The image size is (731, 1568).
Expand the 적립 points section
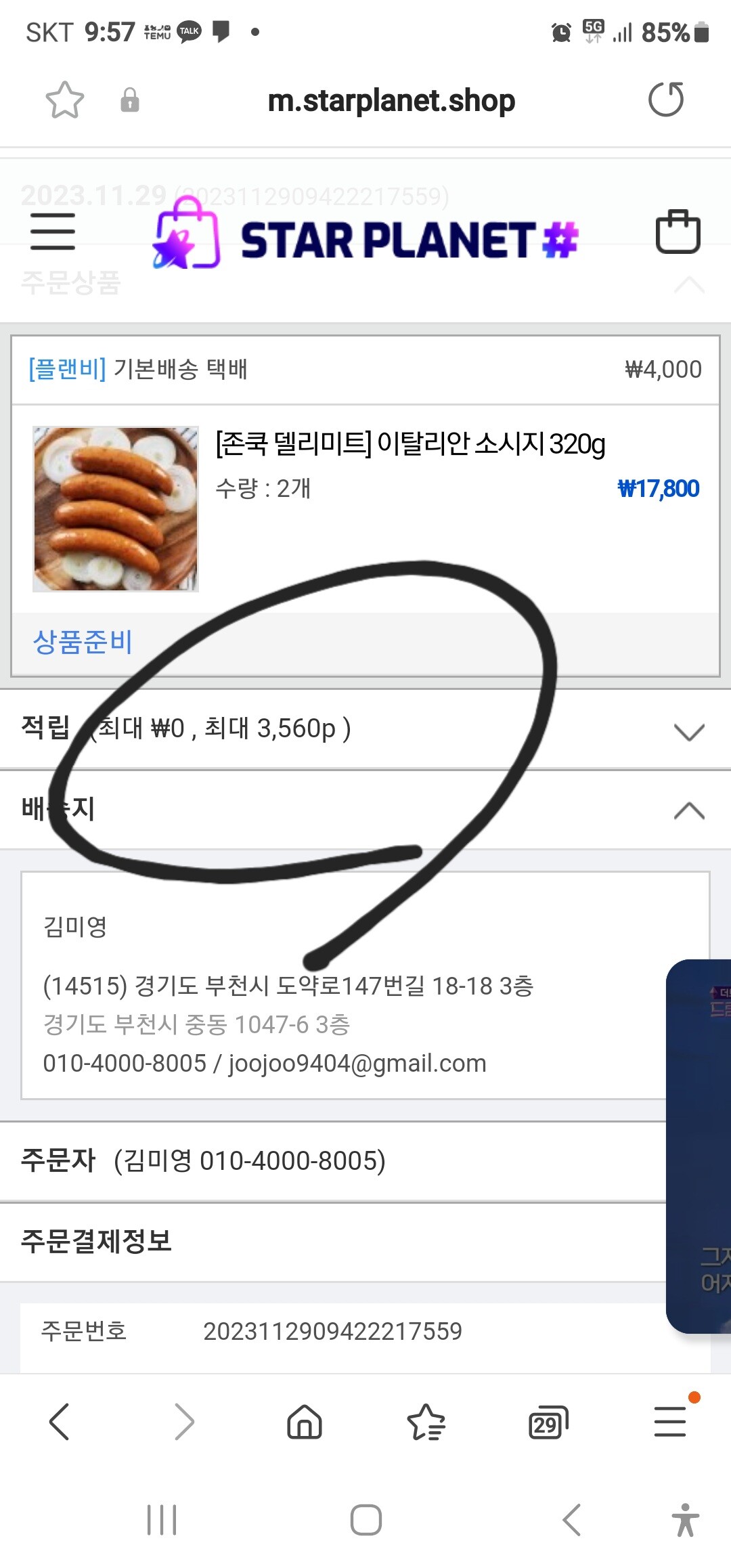coord(689,731)
